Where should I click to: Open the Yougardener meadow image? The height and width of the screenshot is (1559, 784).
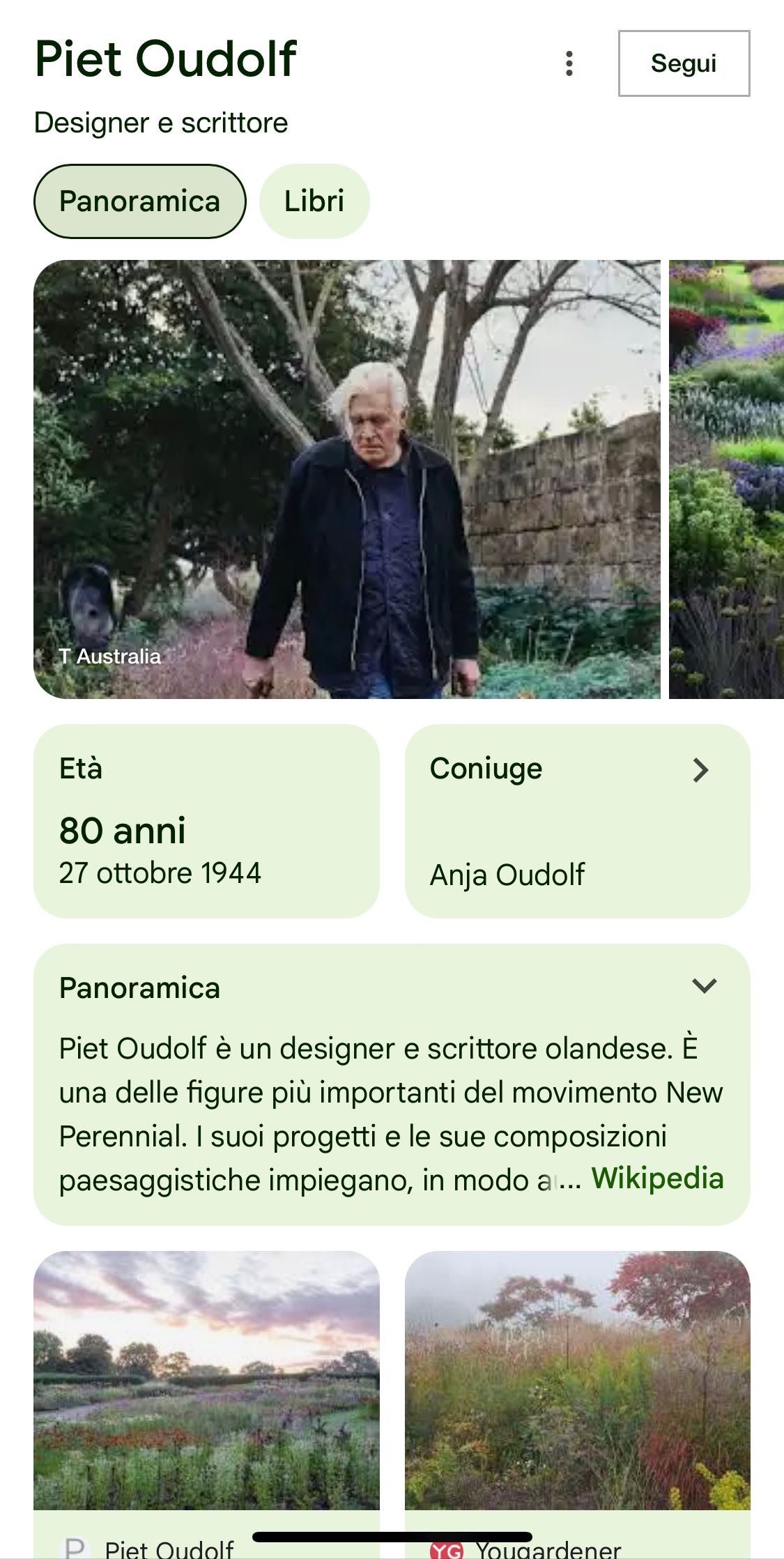[577, 1380]
